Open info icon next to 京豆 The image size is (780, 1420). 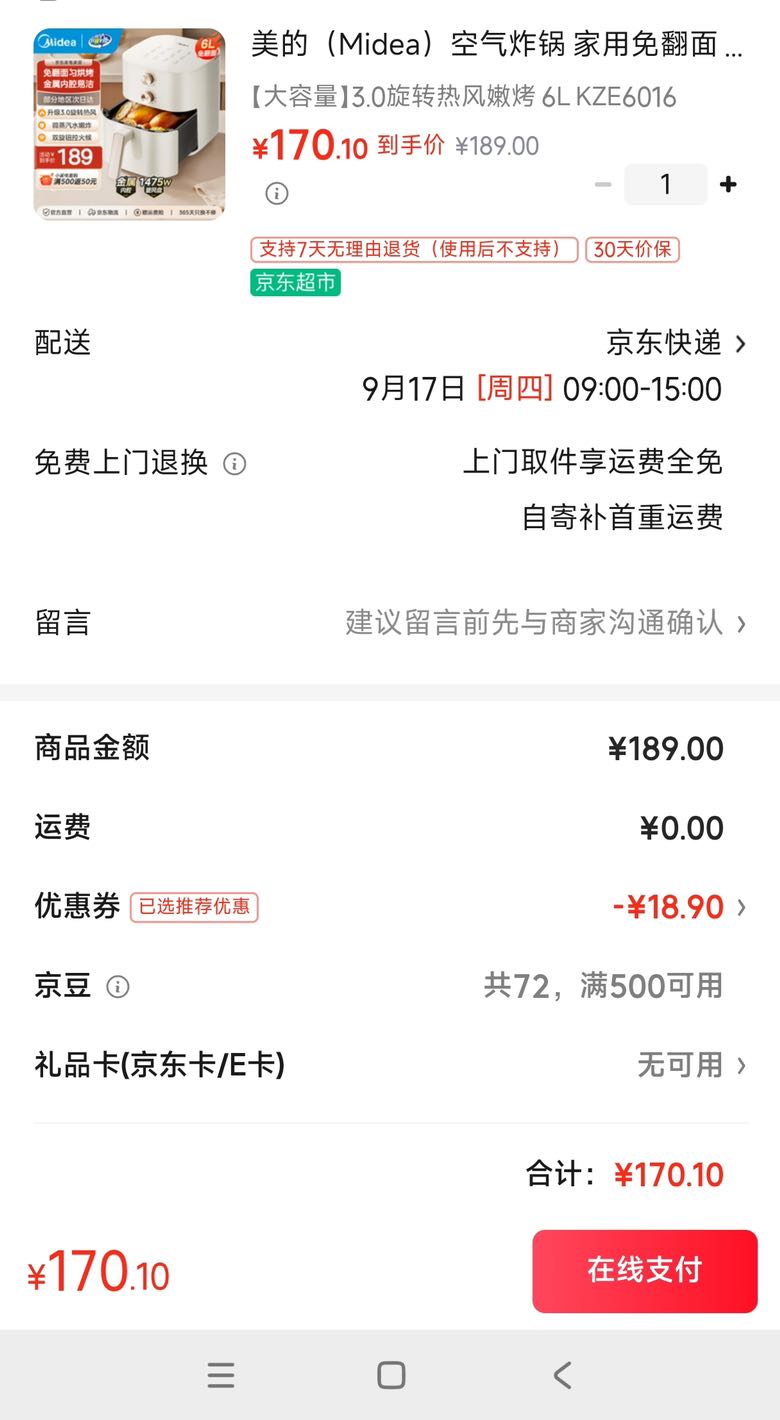[x=118, y=987]
